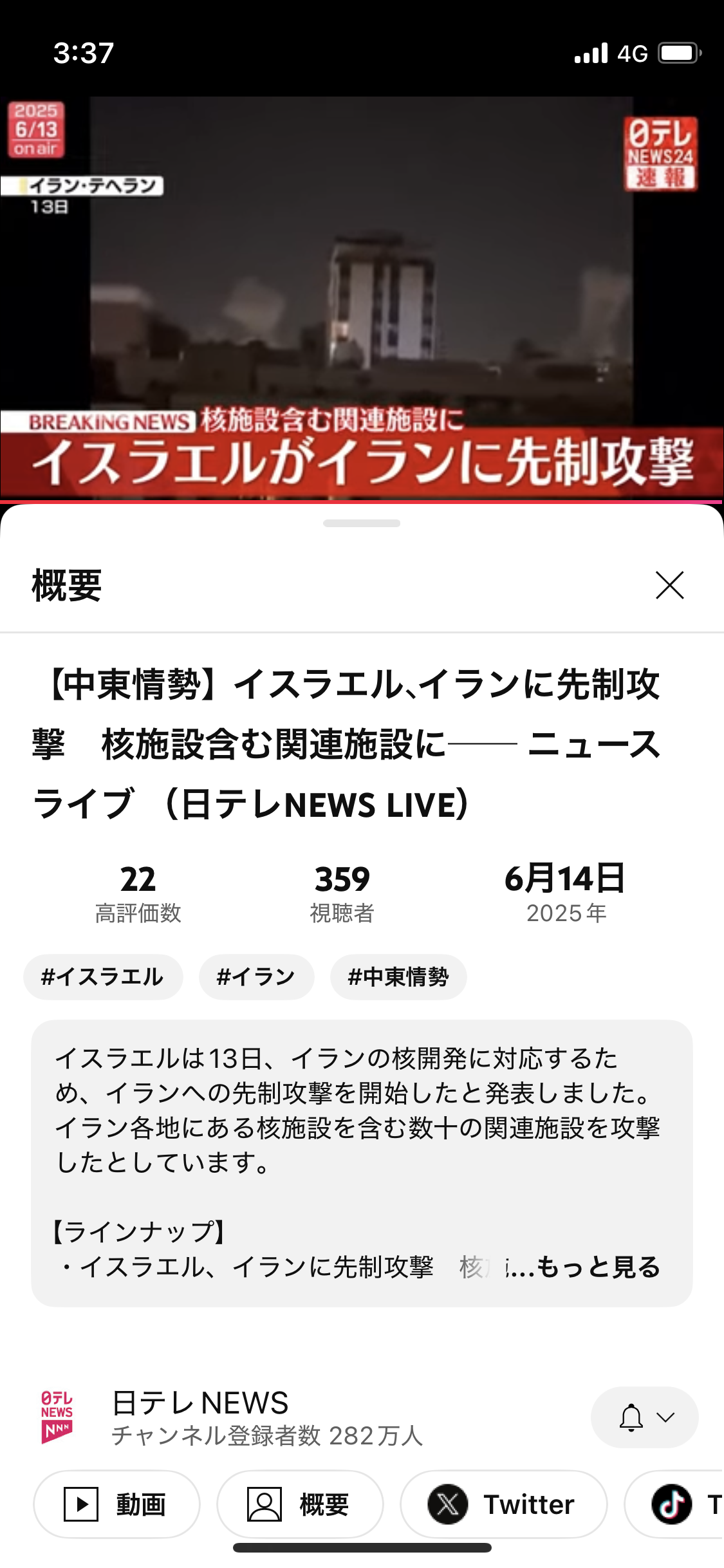Open notification bell dropdown for channel
The image size is (724, 1568).
(644, 1417)
